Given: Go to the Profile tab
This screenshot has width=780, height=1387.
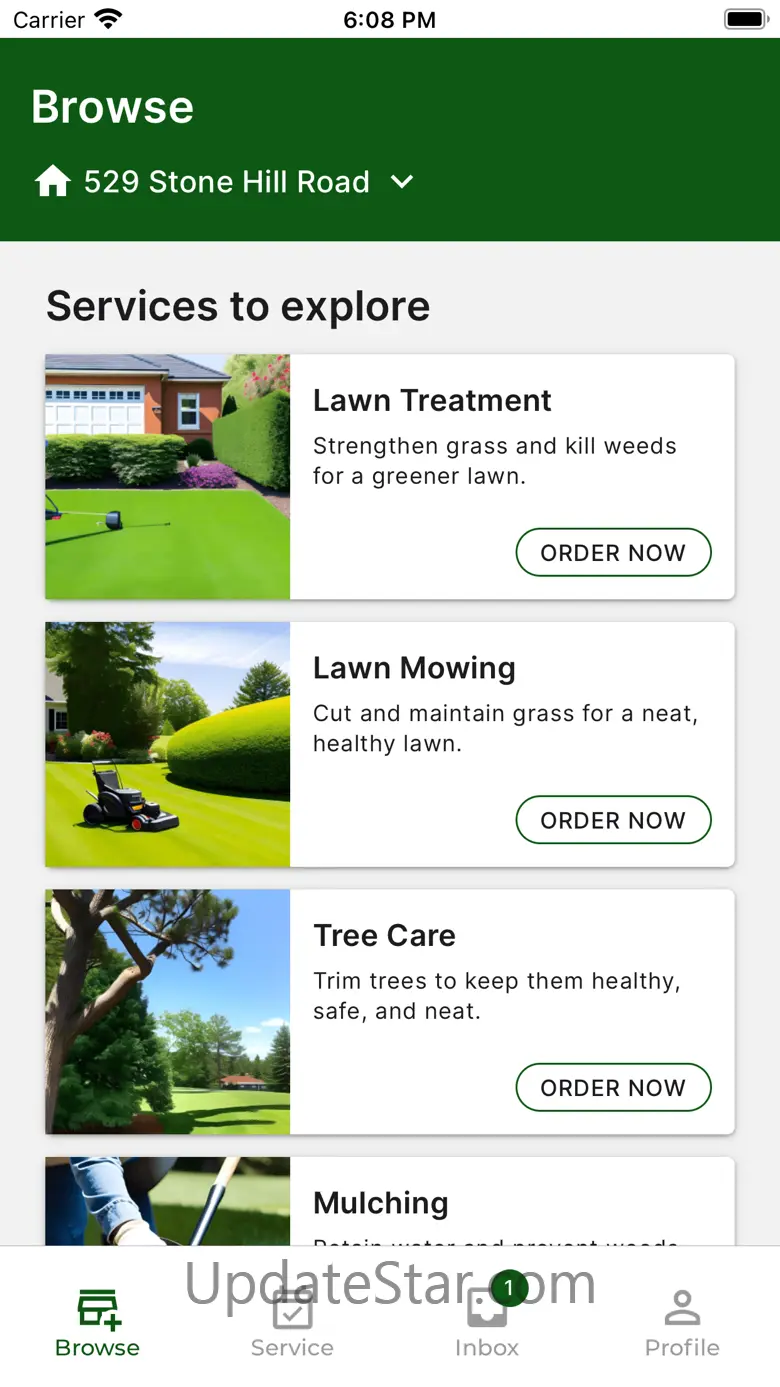Looking at the screenshot, I should (682, 1322).
